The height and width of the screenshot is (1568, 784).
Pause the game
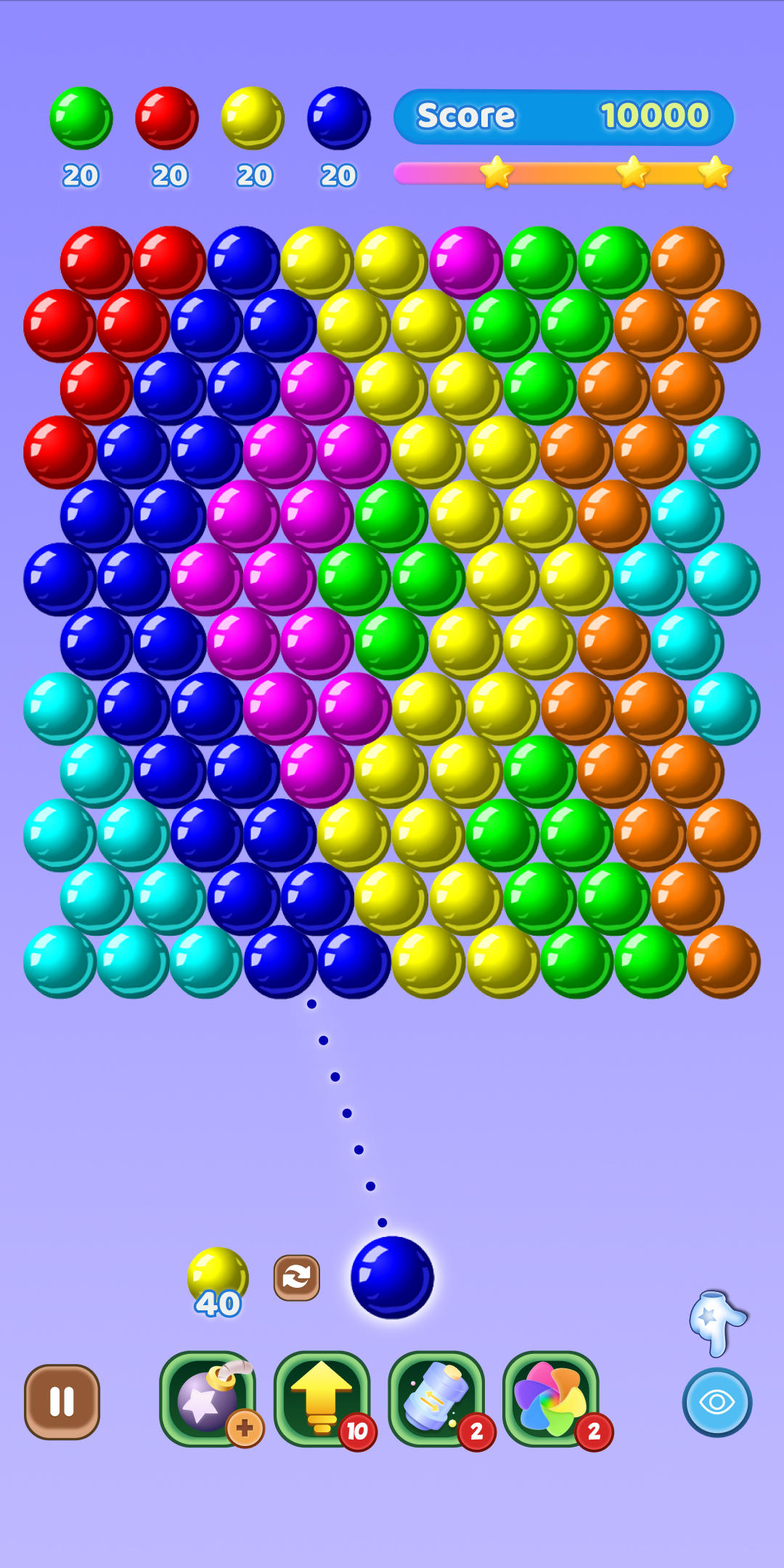click(x=62, y=1401)
